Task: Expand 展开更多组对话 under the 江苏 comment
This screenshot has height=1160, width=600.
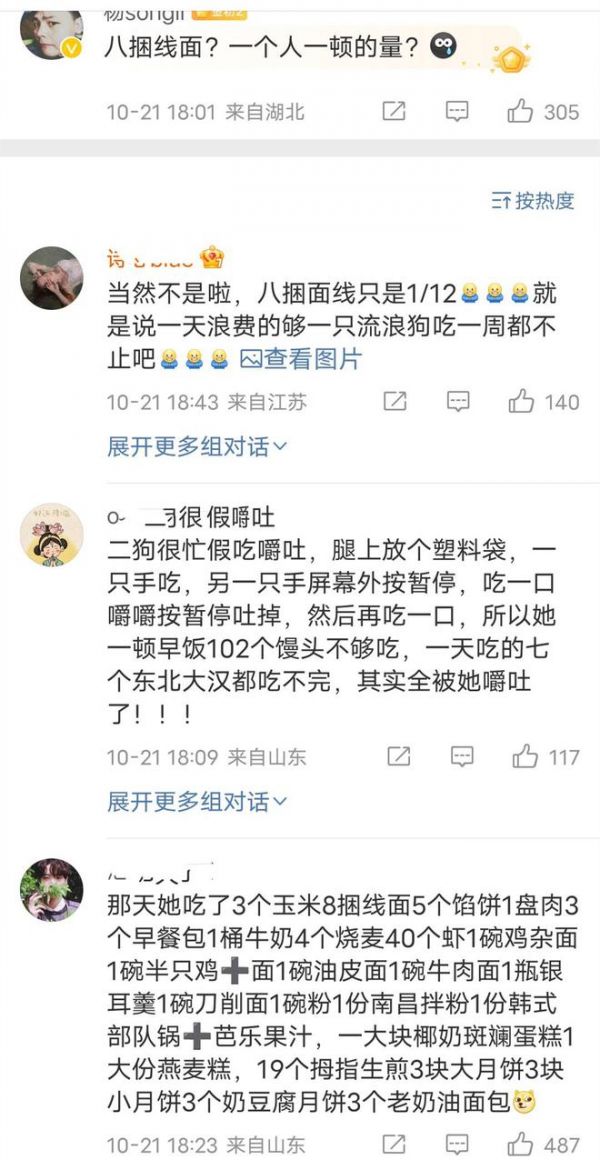Action: pos(197,446)
